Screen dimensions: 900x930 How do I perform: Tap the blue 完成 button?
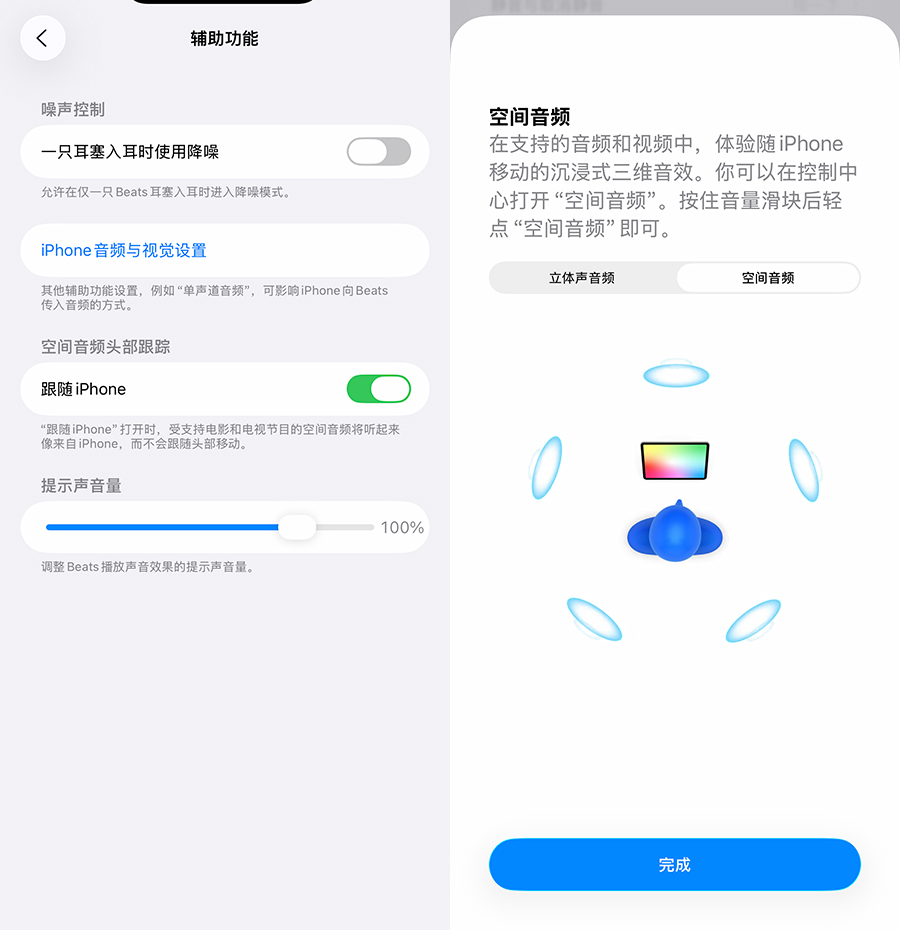click(674, 865)
